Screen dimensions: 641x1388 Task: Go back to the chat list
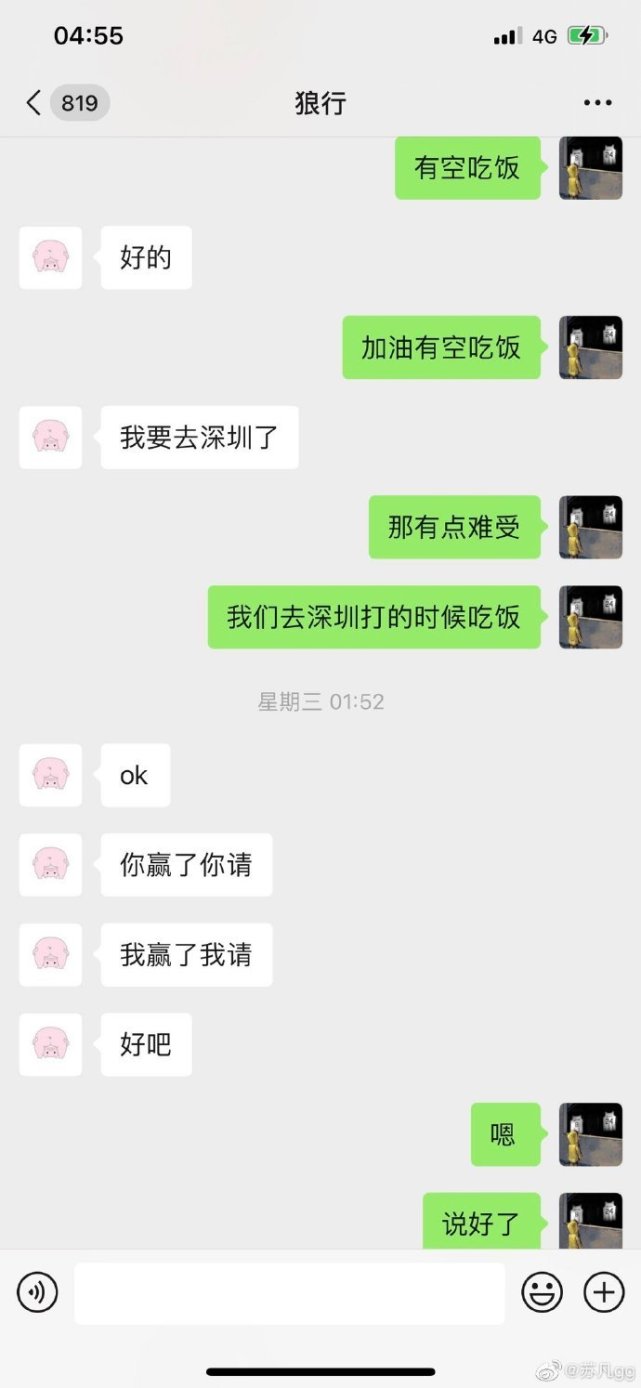coord(35,103)
